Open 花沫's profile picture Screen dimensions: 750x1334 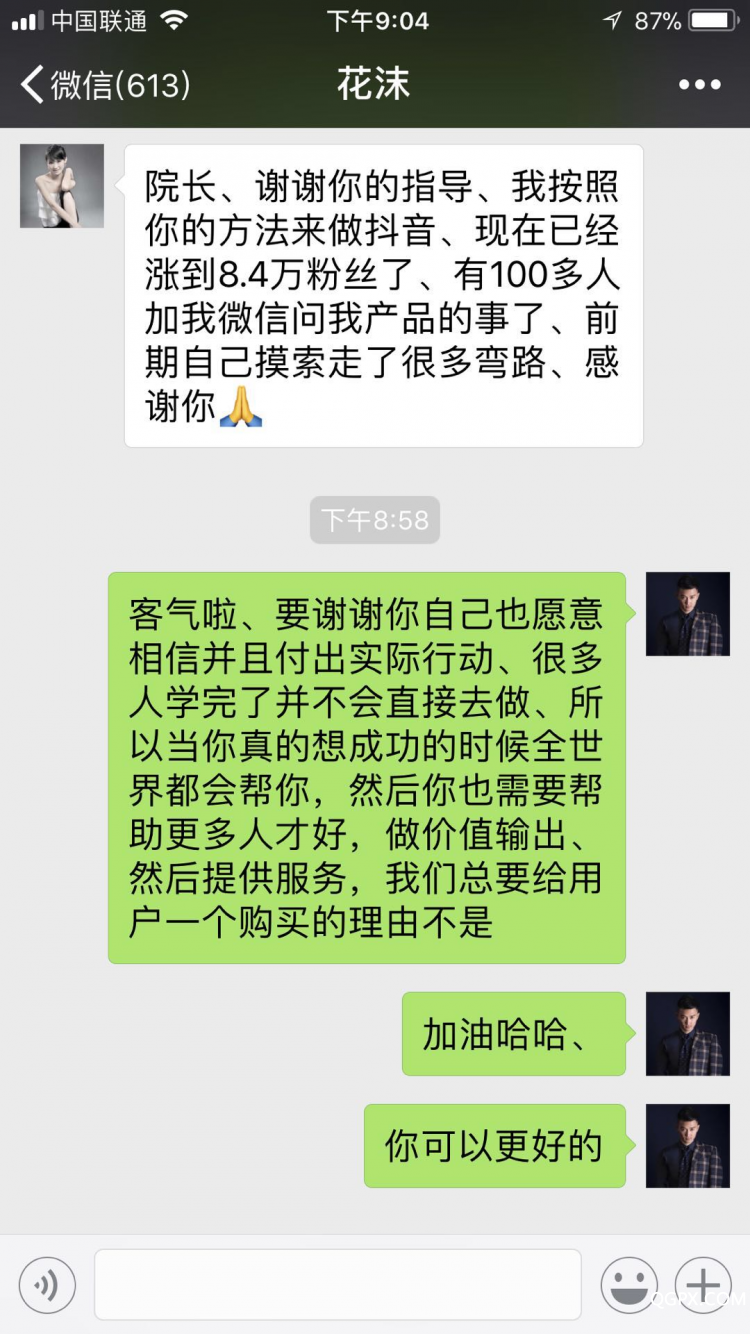(62, 186)
